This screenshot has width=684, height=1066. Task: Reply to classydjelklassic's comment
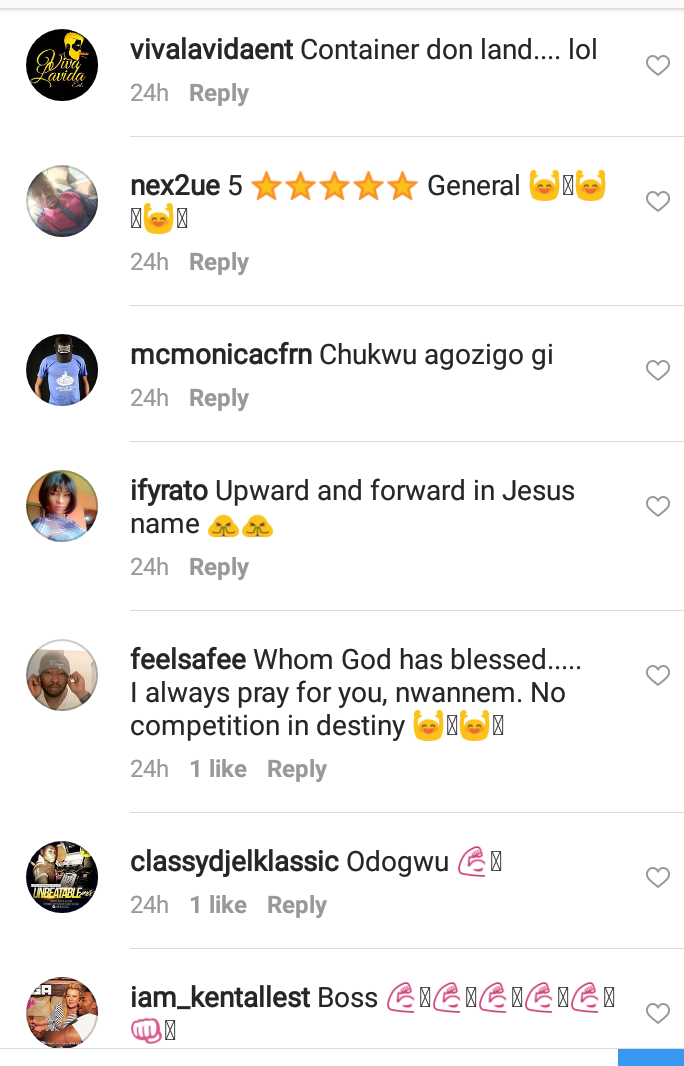click(296, 905)
